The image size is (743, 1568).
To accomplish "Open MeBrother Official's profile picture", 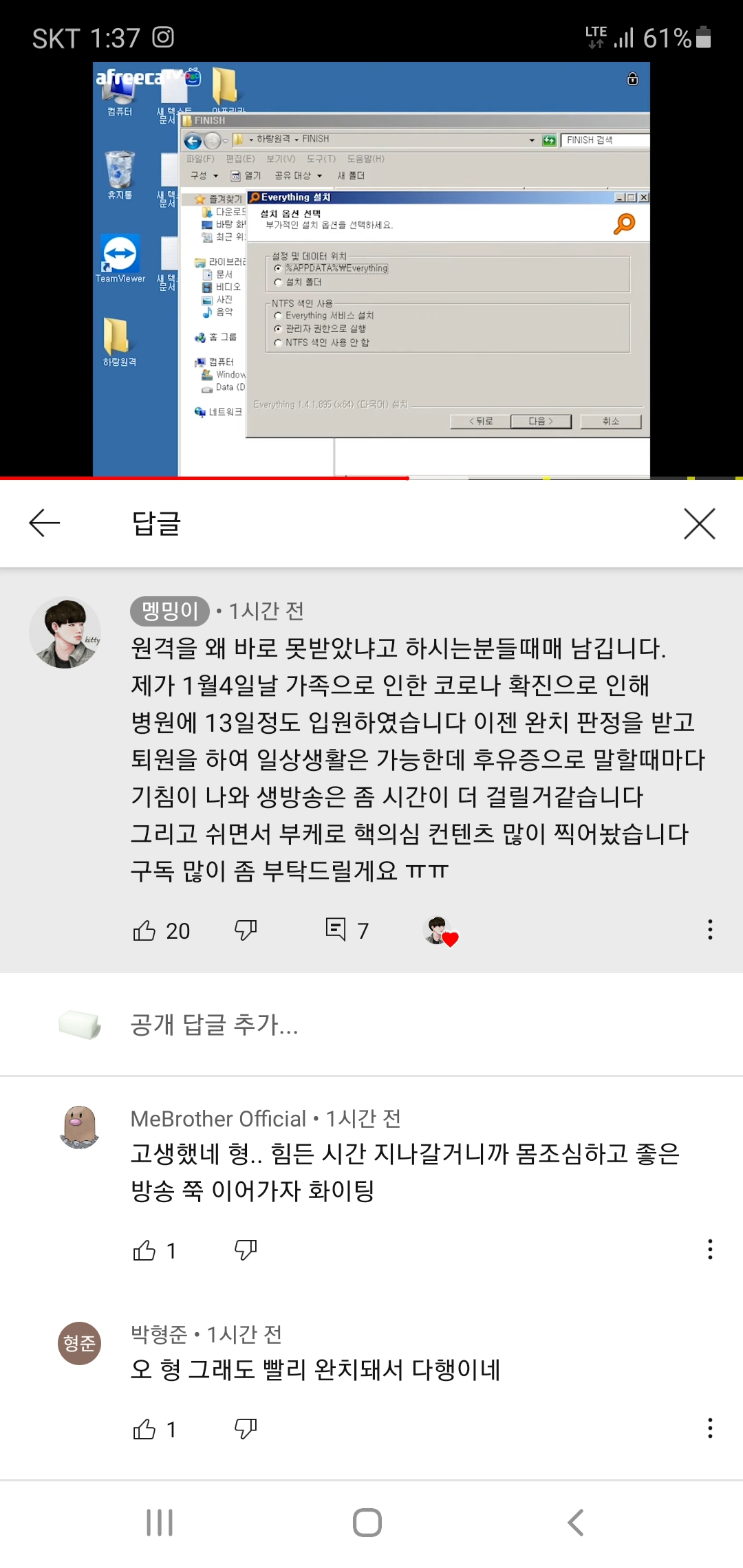I will (x=80, y=1127).
